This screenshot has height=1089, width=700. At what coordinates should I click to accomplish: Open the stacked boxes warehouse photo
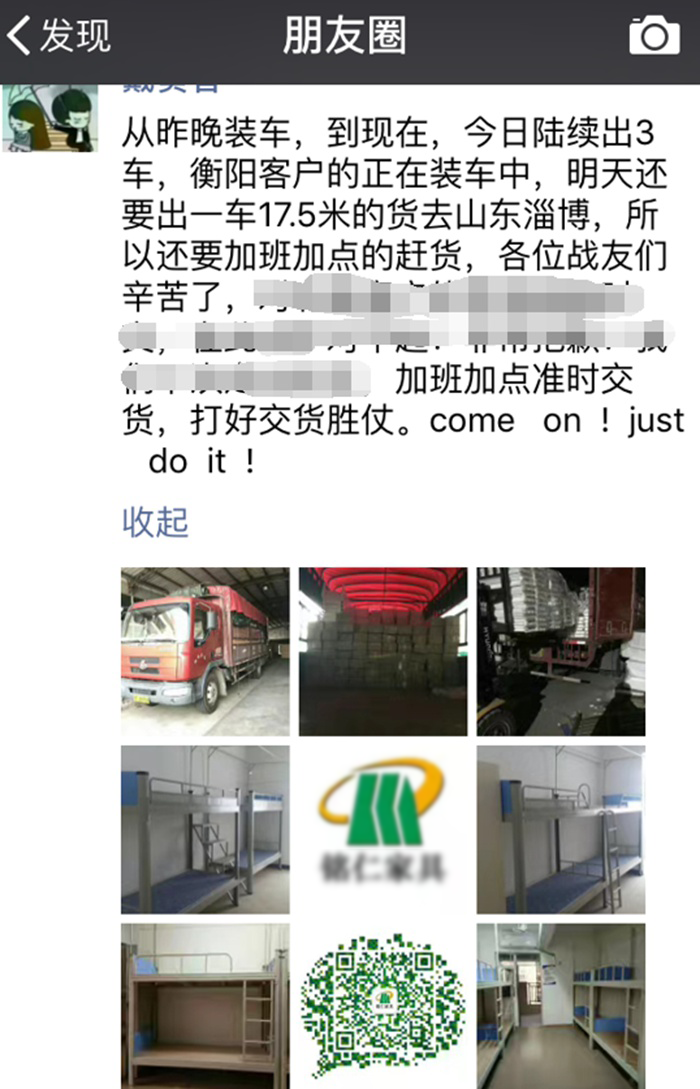pyautogui.click(x=382, y=651)
